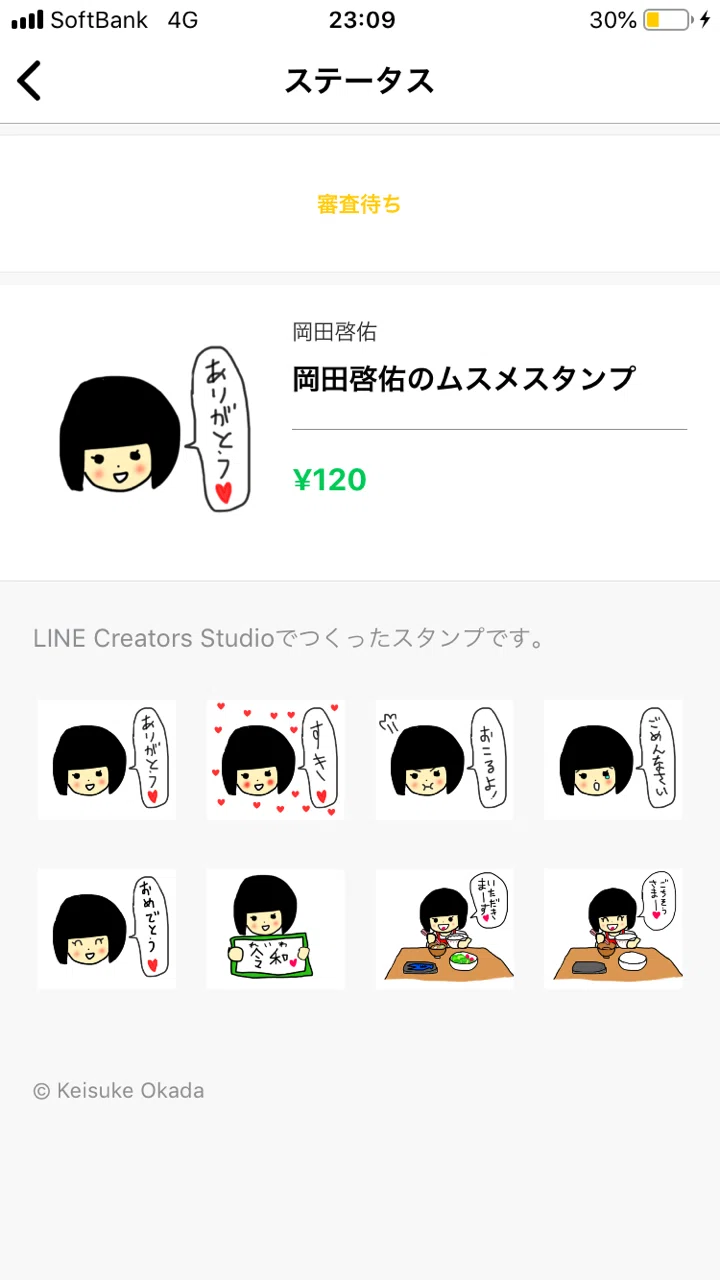Select the おこるよ angry sticker

(x=445, y=760)
